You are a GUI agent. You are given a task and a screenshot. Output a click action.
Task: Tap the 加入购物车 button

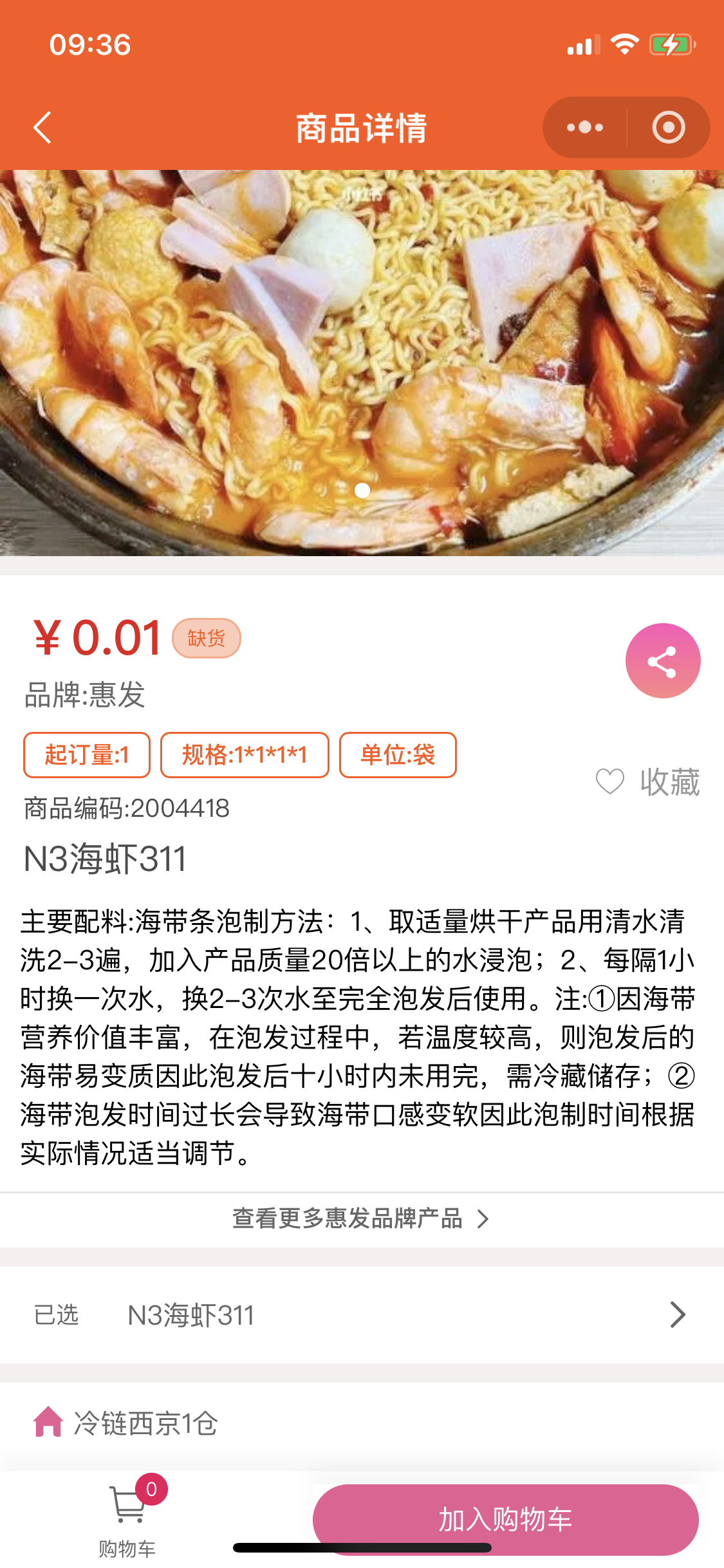505,1519
